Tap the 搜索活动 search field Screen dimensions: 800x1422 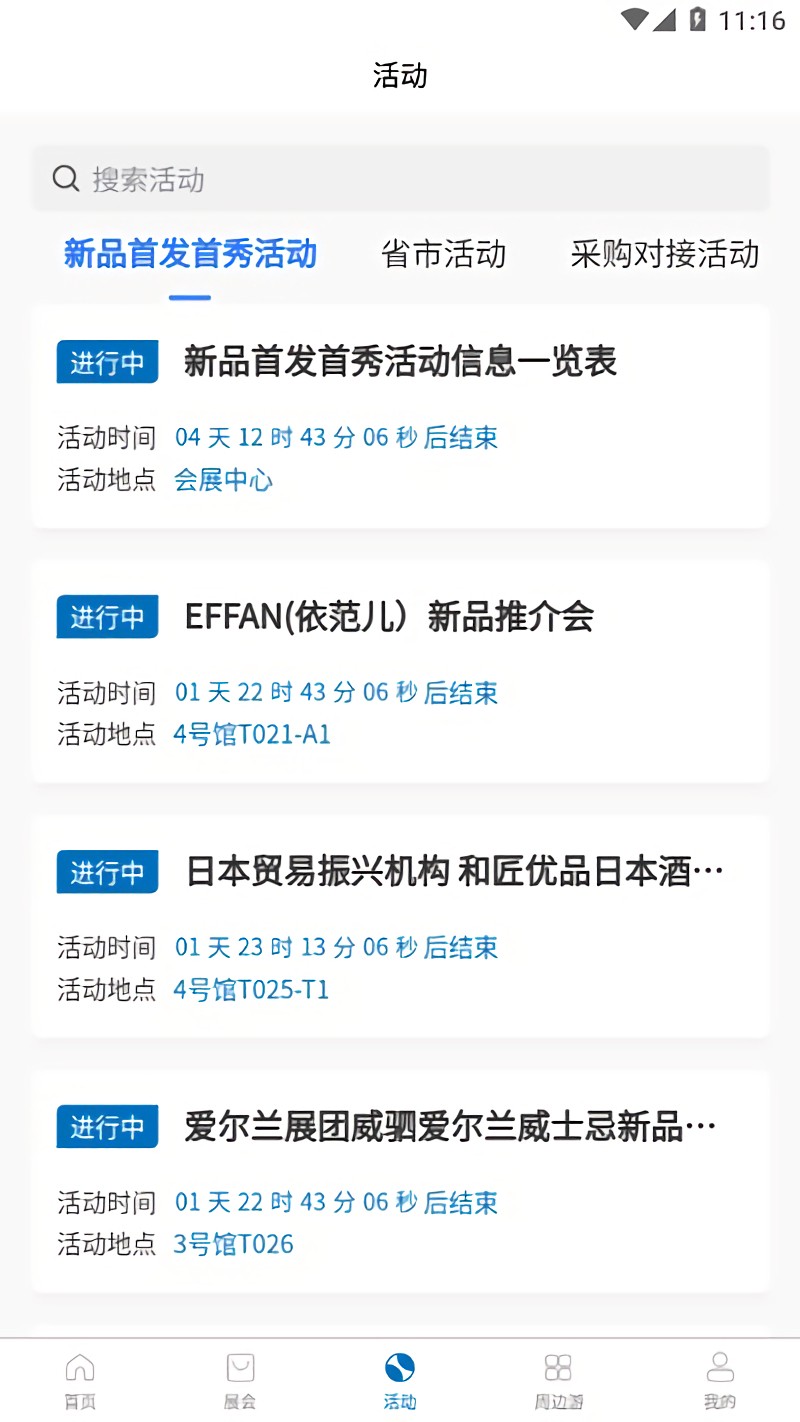[400, 180]
